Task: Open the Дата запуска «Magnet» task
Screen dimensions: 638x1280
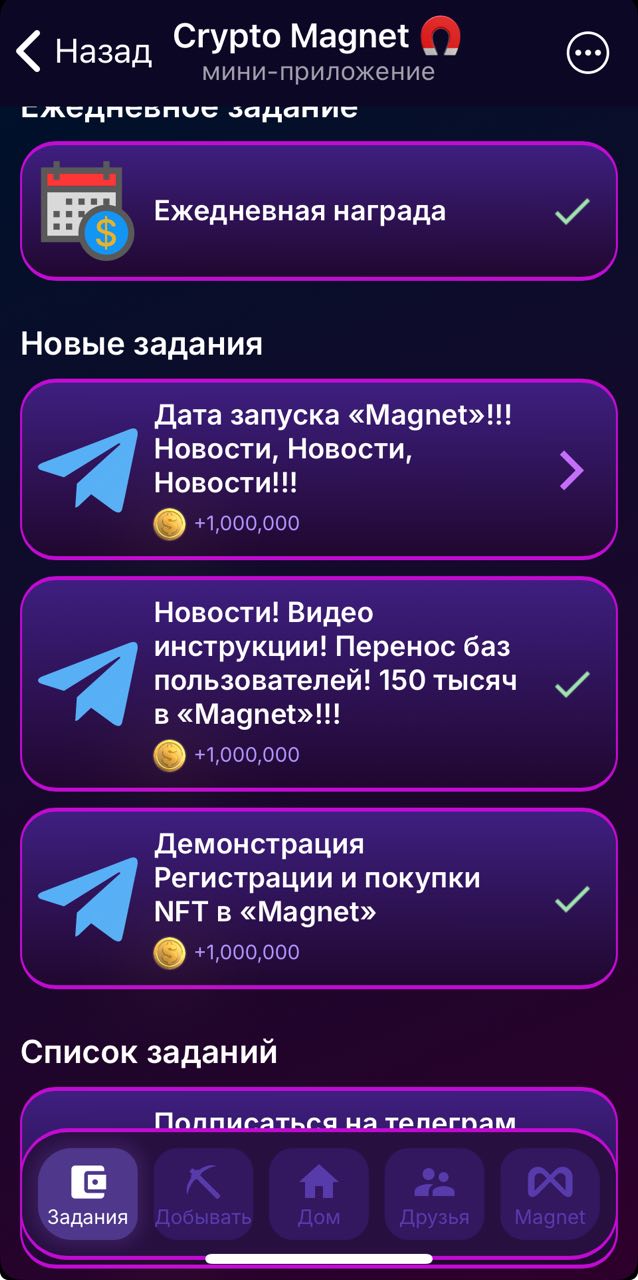Action: click(319, 469)
